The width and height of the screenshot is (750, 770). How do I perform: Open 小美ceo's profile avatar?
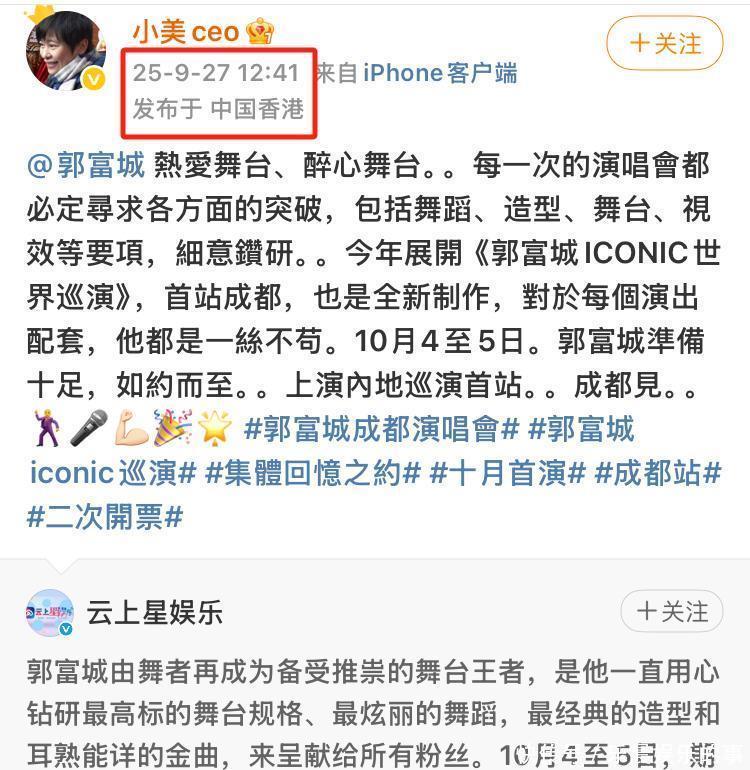click(66, 50)
